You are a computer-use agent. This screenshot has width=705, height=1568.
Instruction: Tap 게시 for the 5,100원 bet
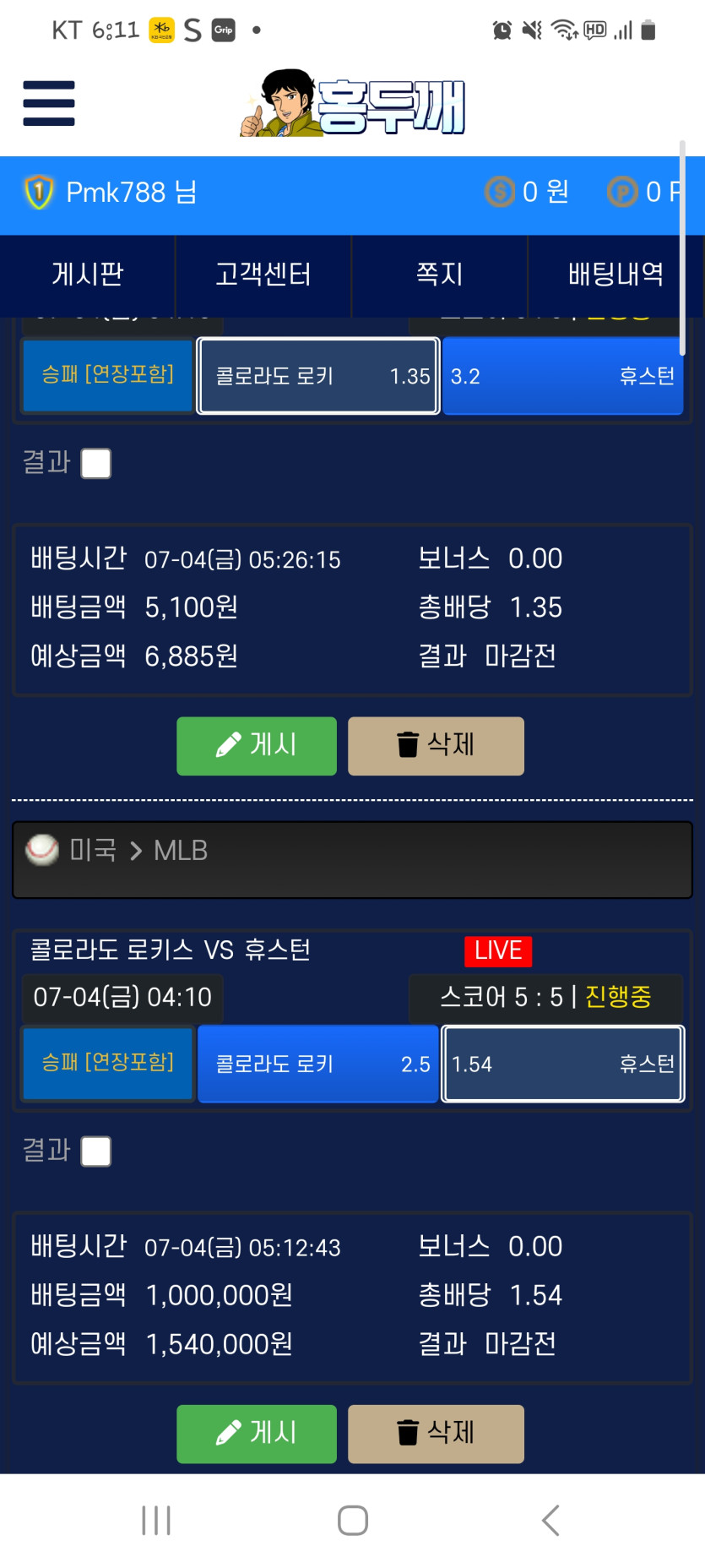(257, 746)
